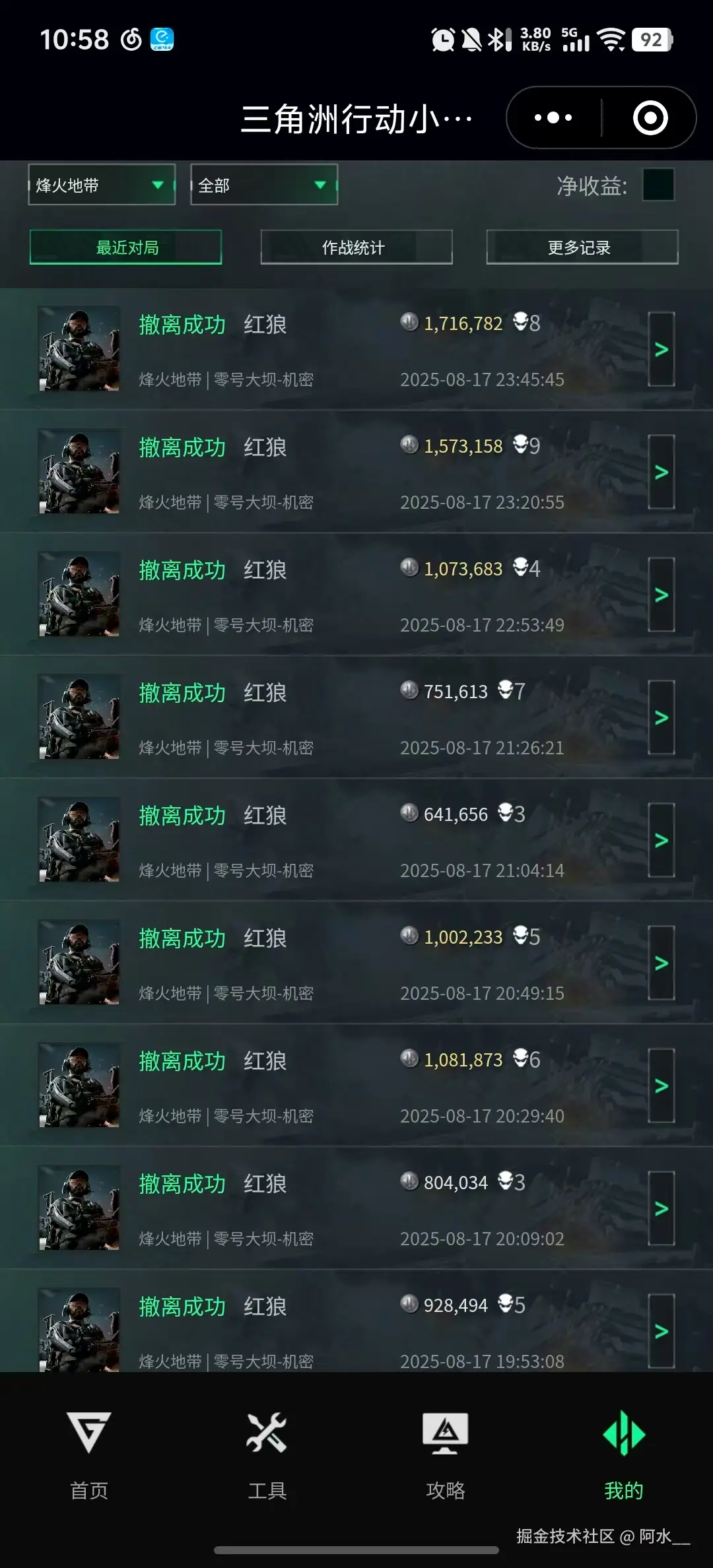Viewport: 713px width, 1568px height.
Task: Go to the 首页 tab
Action: tap(89, 1452)
